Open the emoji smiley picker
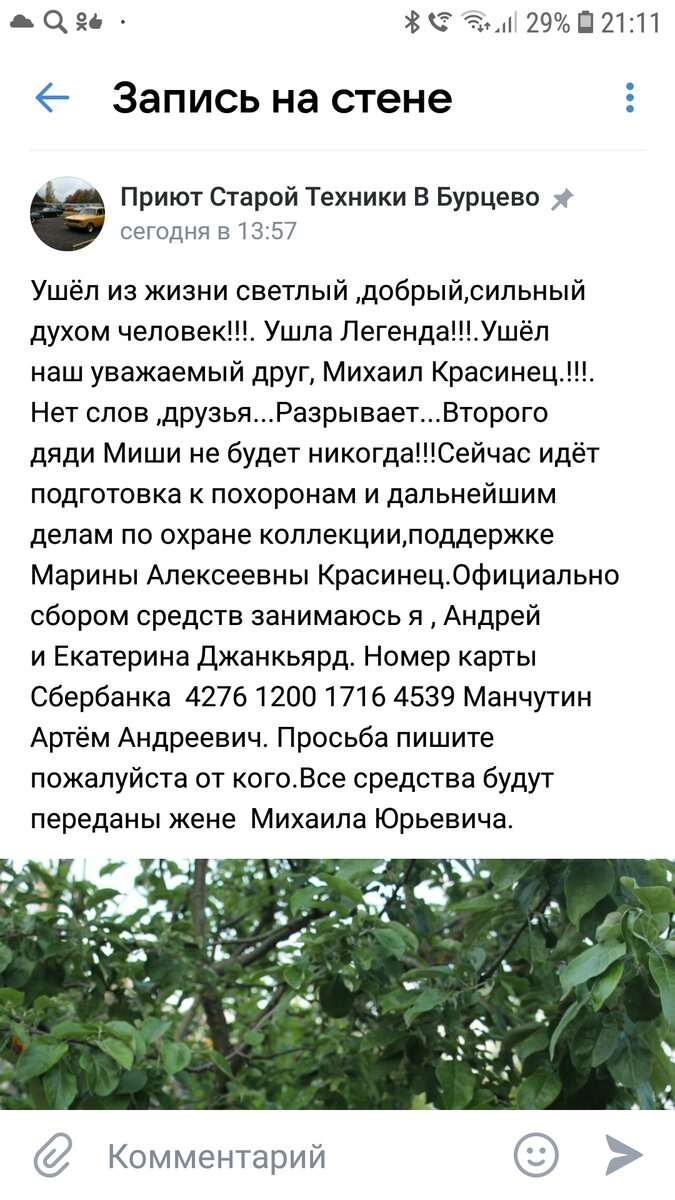675x1200 pixels. click(x=536, y=1156)
